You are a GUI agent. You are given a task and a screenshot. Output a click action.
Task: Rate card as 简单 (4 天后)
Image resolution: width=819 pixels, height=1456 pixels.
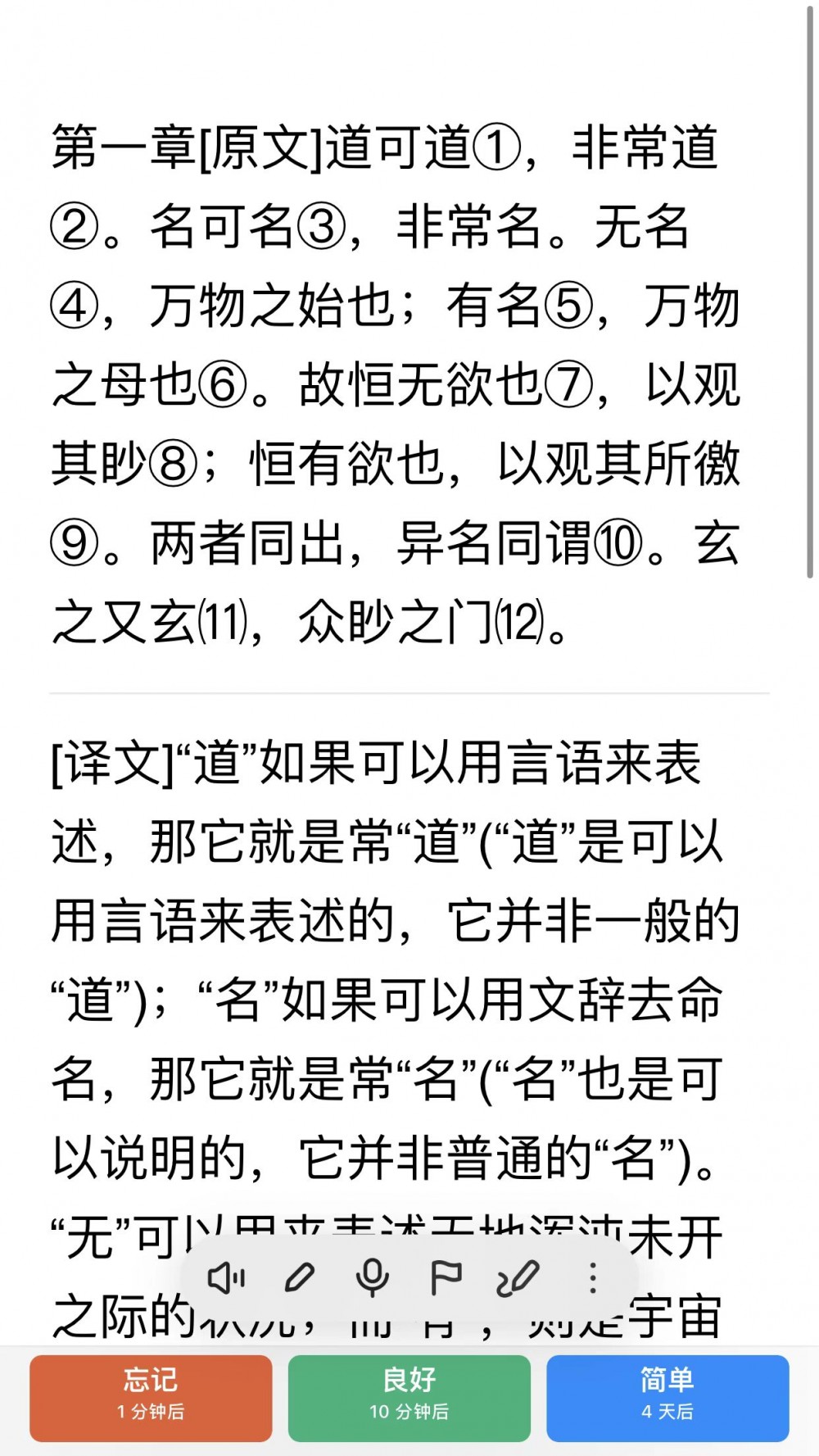[x=667, y=1398]
